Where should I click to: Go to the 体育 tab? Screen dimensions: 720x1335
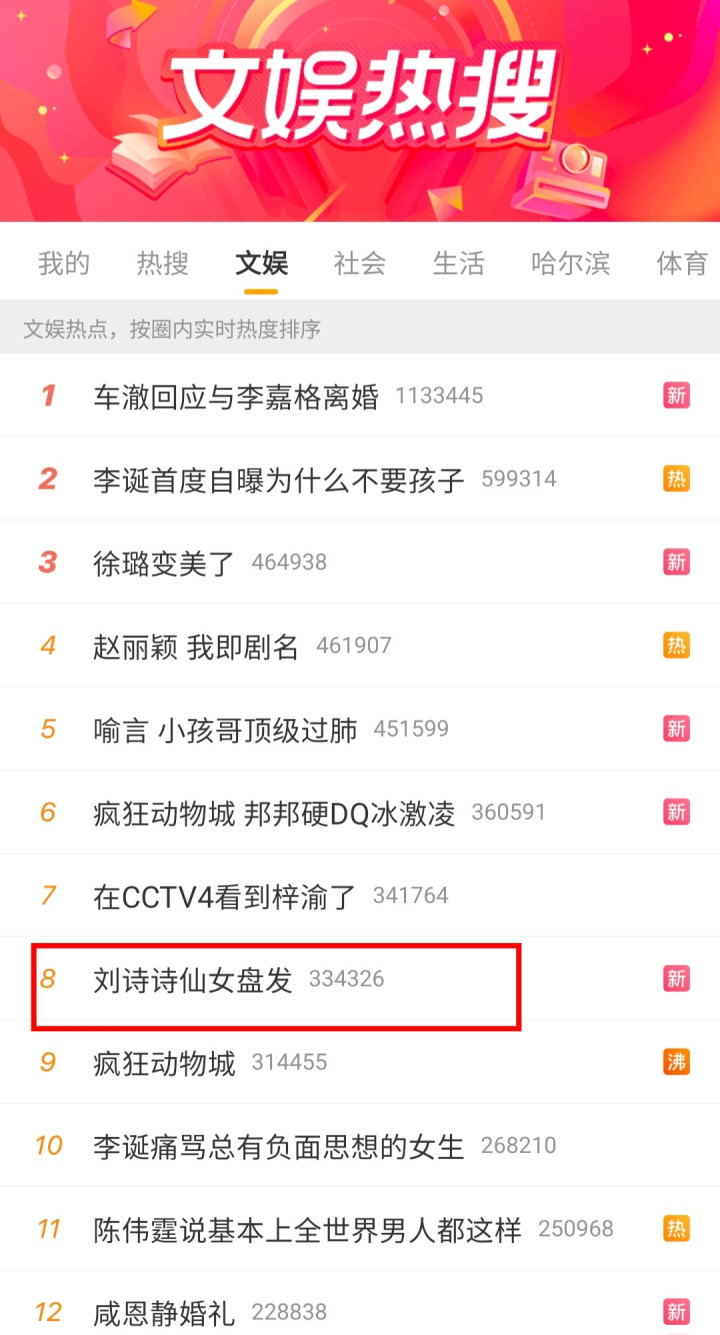tap(682, 263)
